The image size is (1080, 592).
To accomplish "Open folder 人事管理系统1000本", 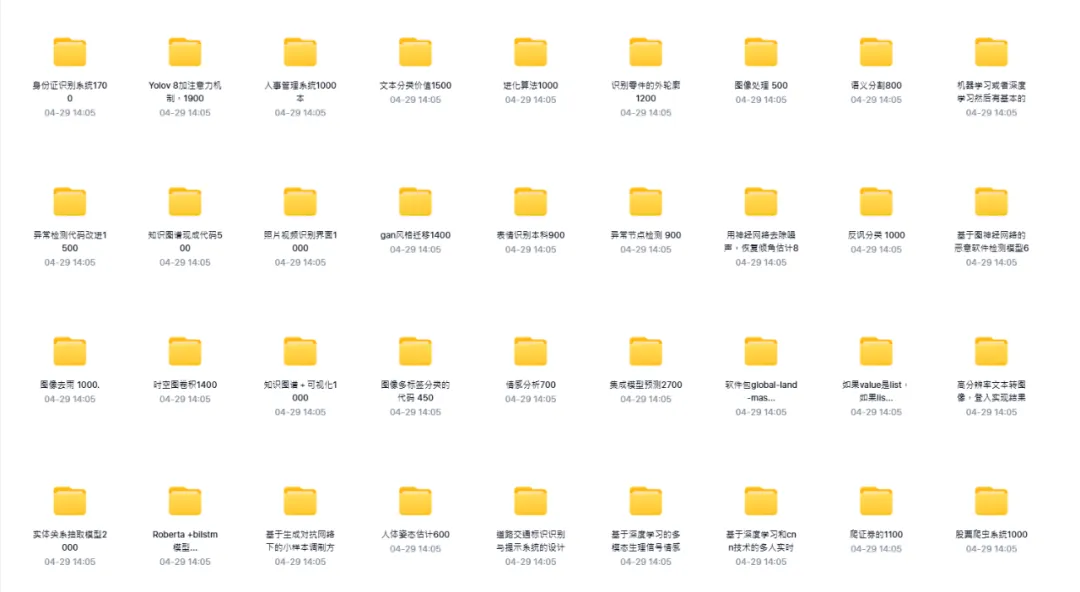I will pos(300,52).
